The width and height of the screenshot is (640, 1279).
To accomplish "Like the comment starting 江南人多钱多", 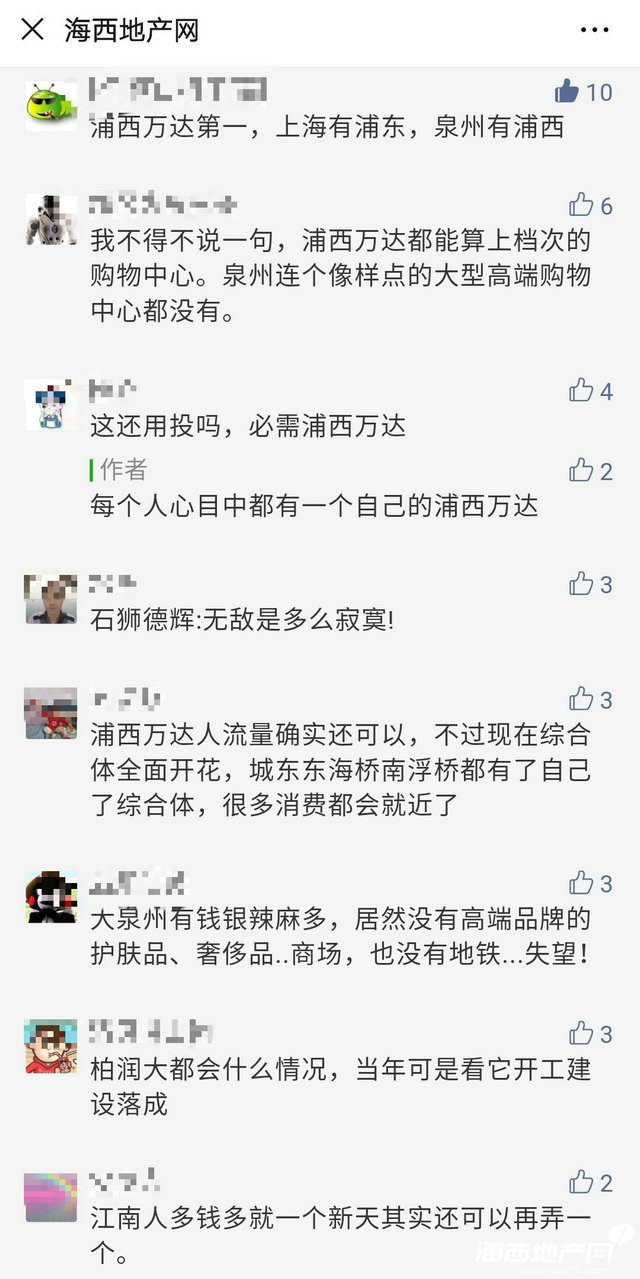I will tap(581, 1183).
